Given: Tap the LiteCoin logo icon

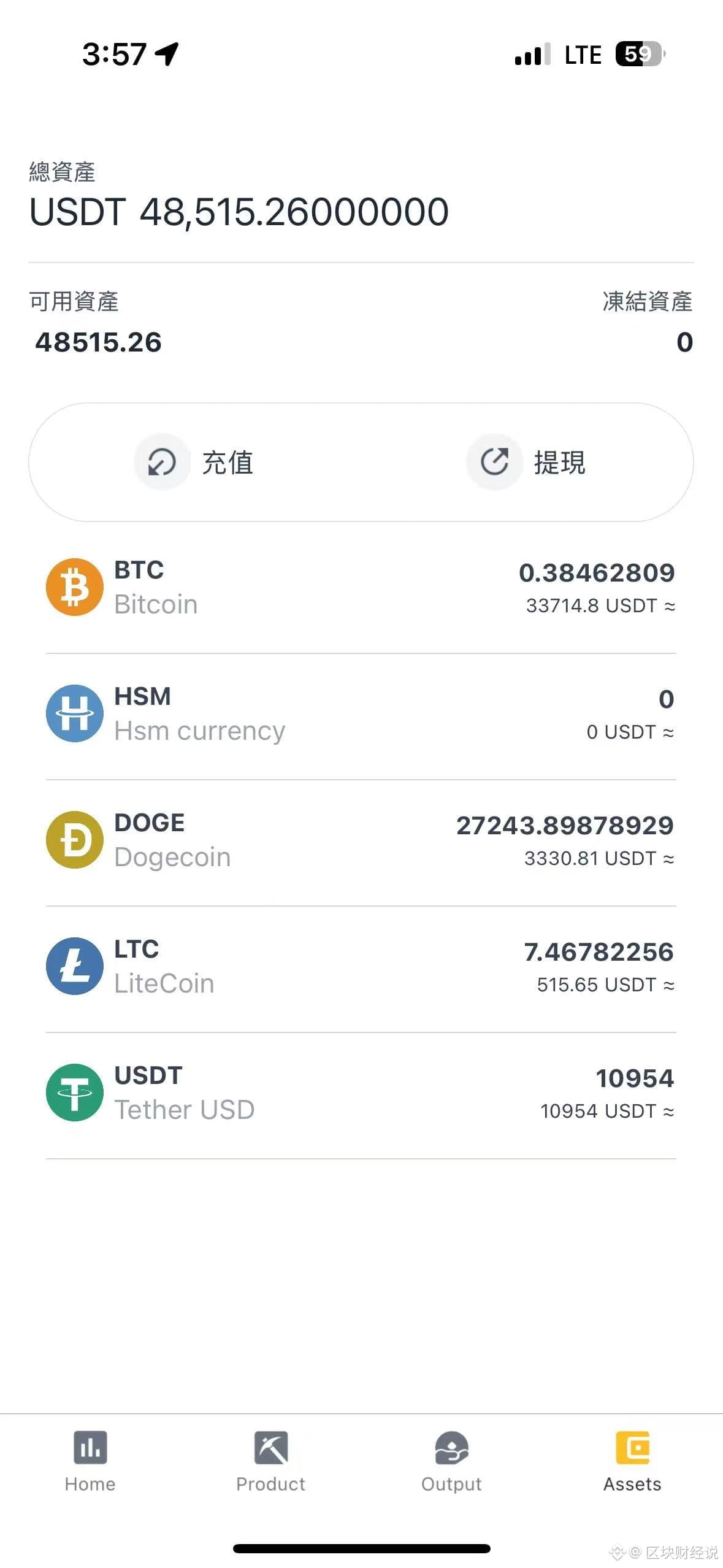Looking at the screenshot, I should (x=75, y=966).
